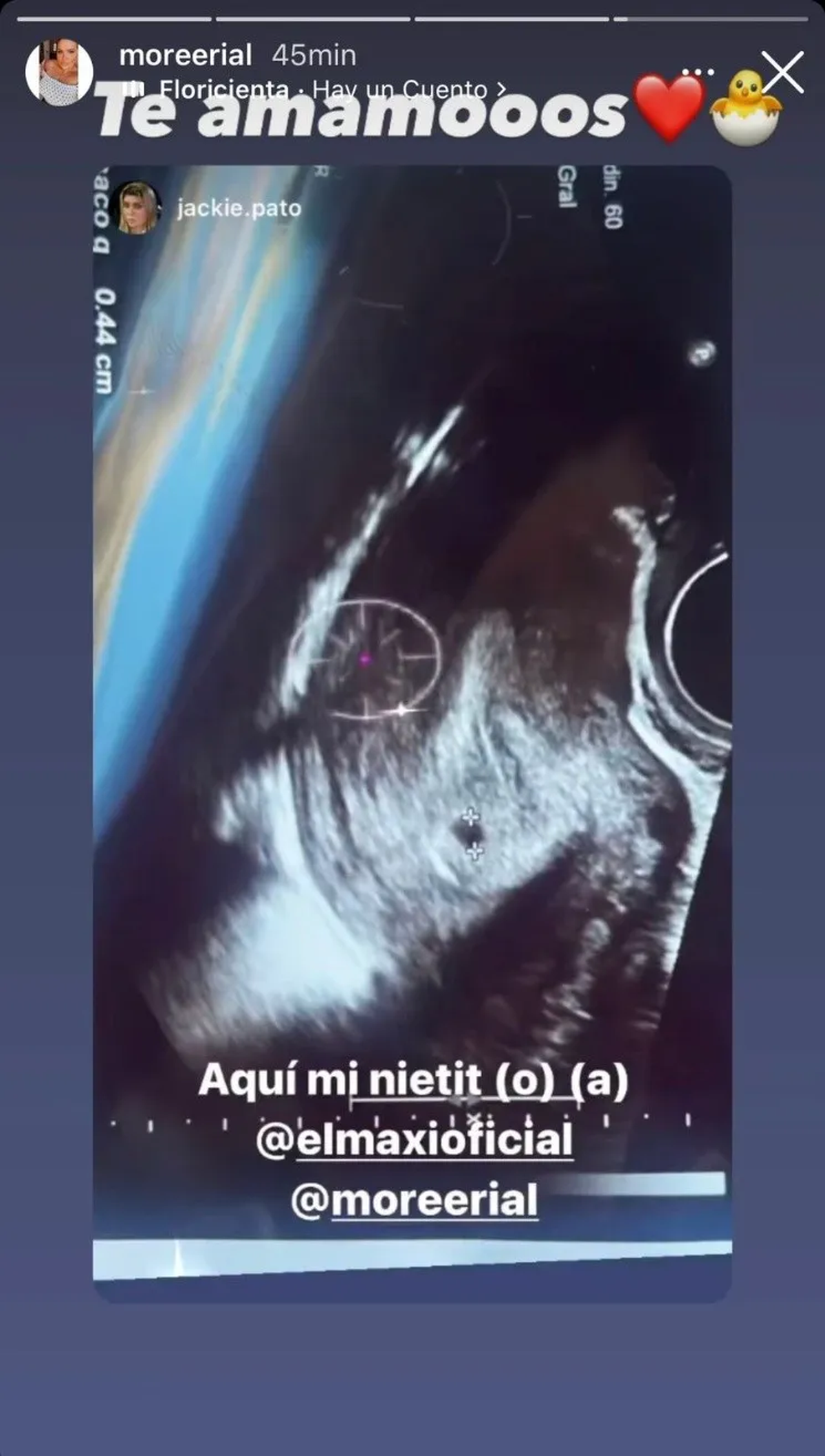
Task: Open the story's more options menu
Action: pos(698,71)
